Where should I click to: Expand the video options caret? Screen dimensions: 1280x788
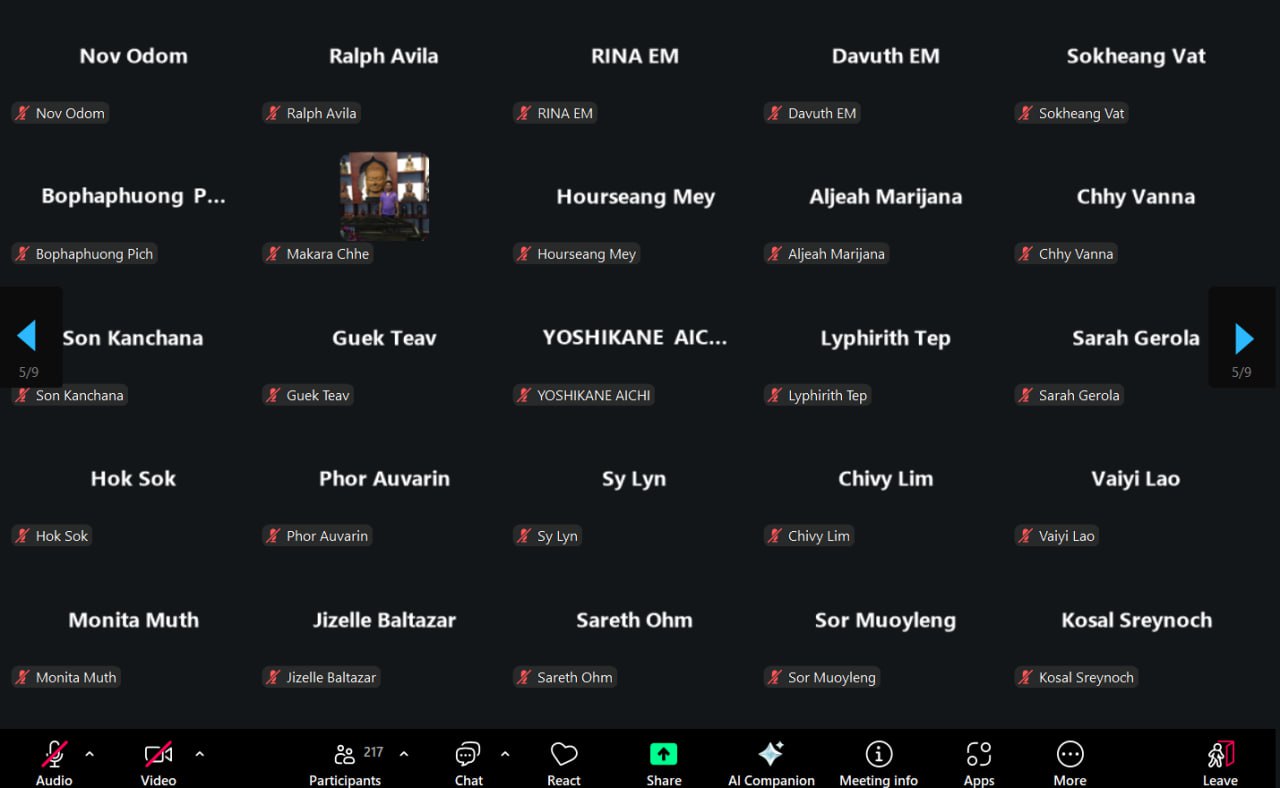[x=199, y=754]
